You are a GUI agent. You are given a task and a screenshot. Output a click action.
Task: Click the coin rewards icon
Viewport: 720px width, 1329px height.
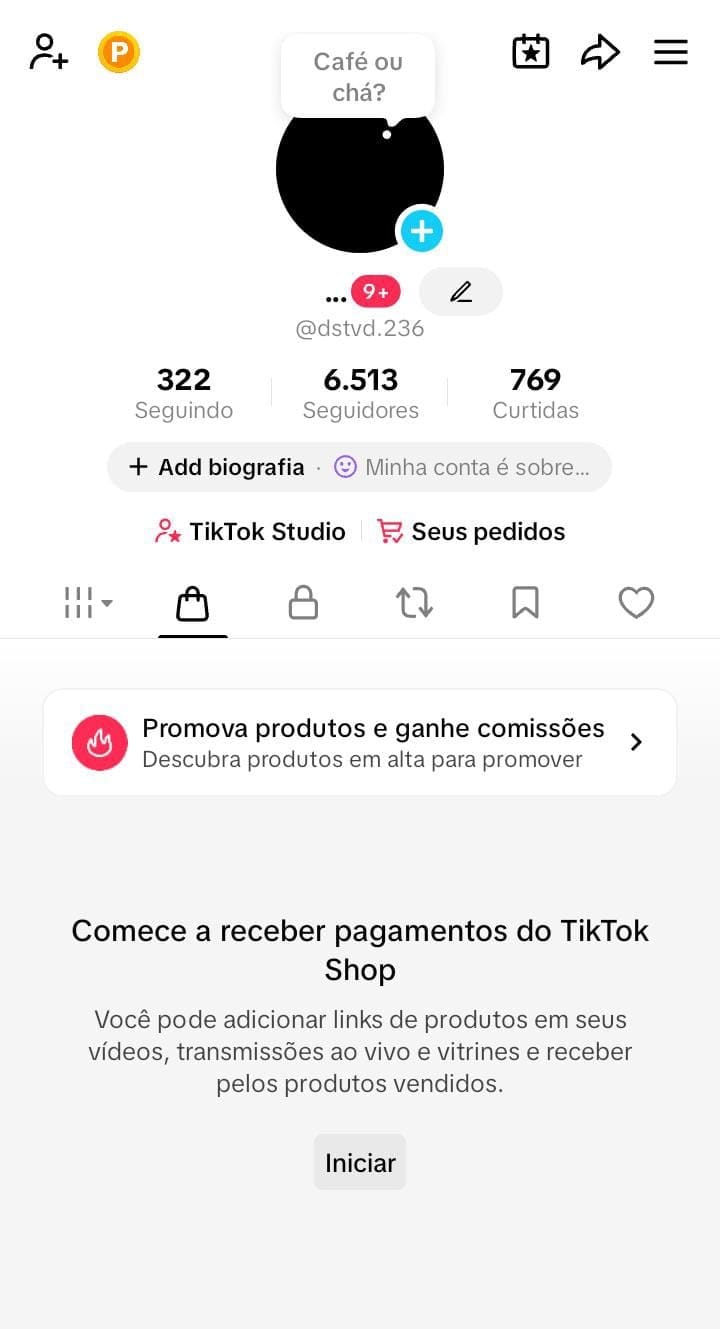coord(118,51)
